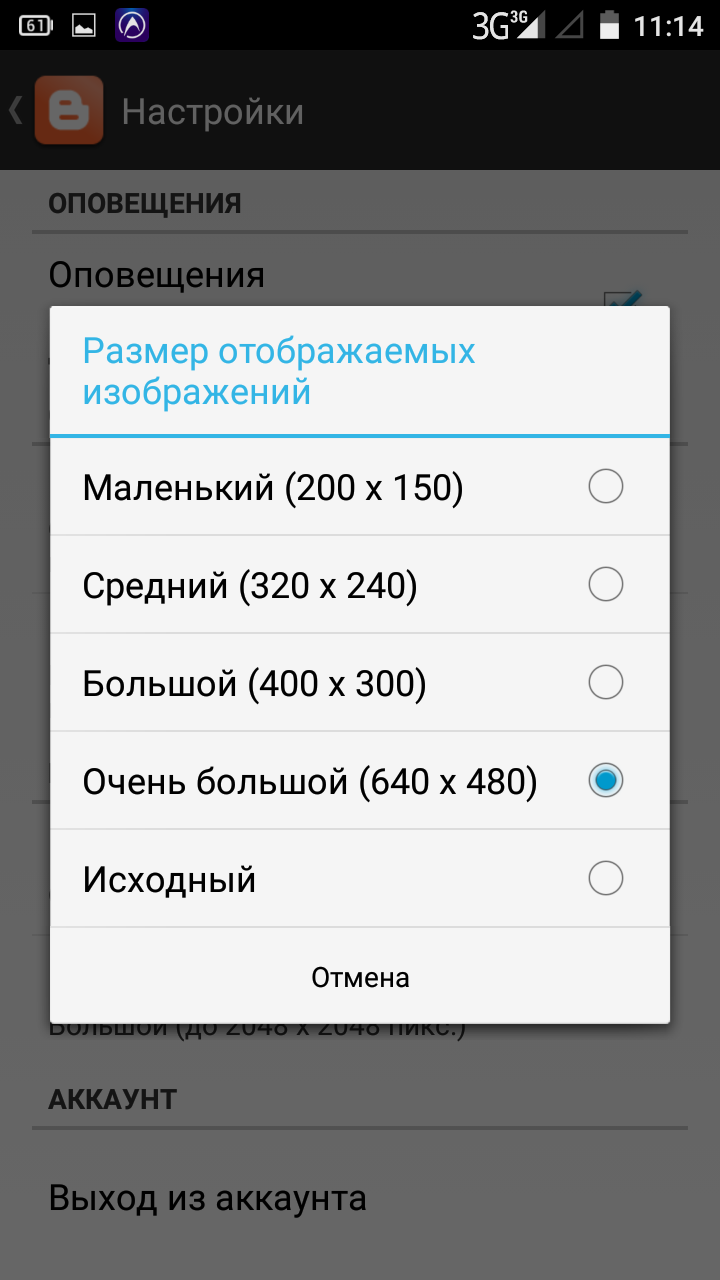Choose the Исходный image size
Image resolution: width=720 pixels, height=1280 pixels.
coord(360,879)
